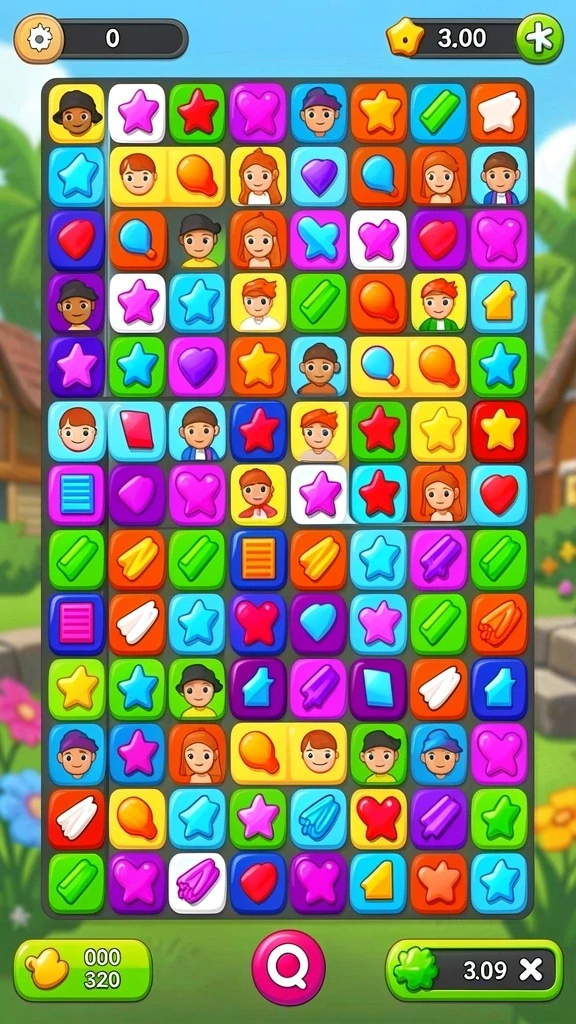Tap the red tile with yellow star
This screenshot has height=1024, width=576.
[x=499, y=431]
